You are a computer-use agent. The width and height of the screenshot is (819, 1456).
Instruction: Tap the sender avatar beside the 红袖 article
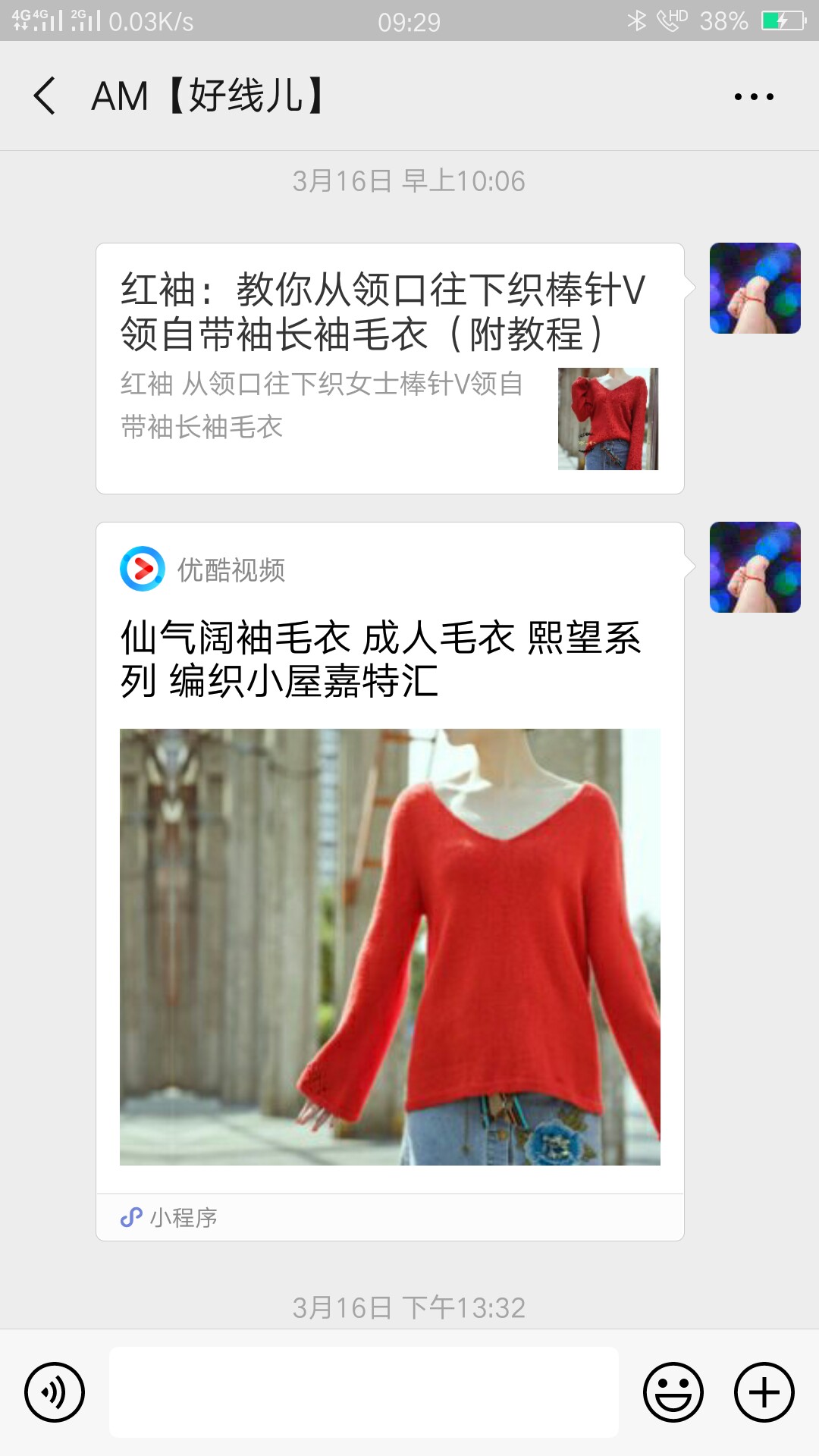pyautogui.click(x=755, y=288)
